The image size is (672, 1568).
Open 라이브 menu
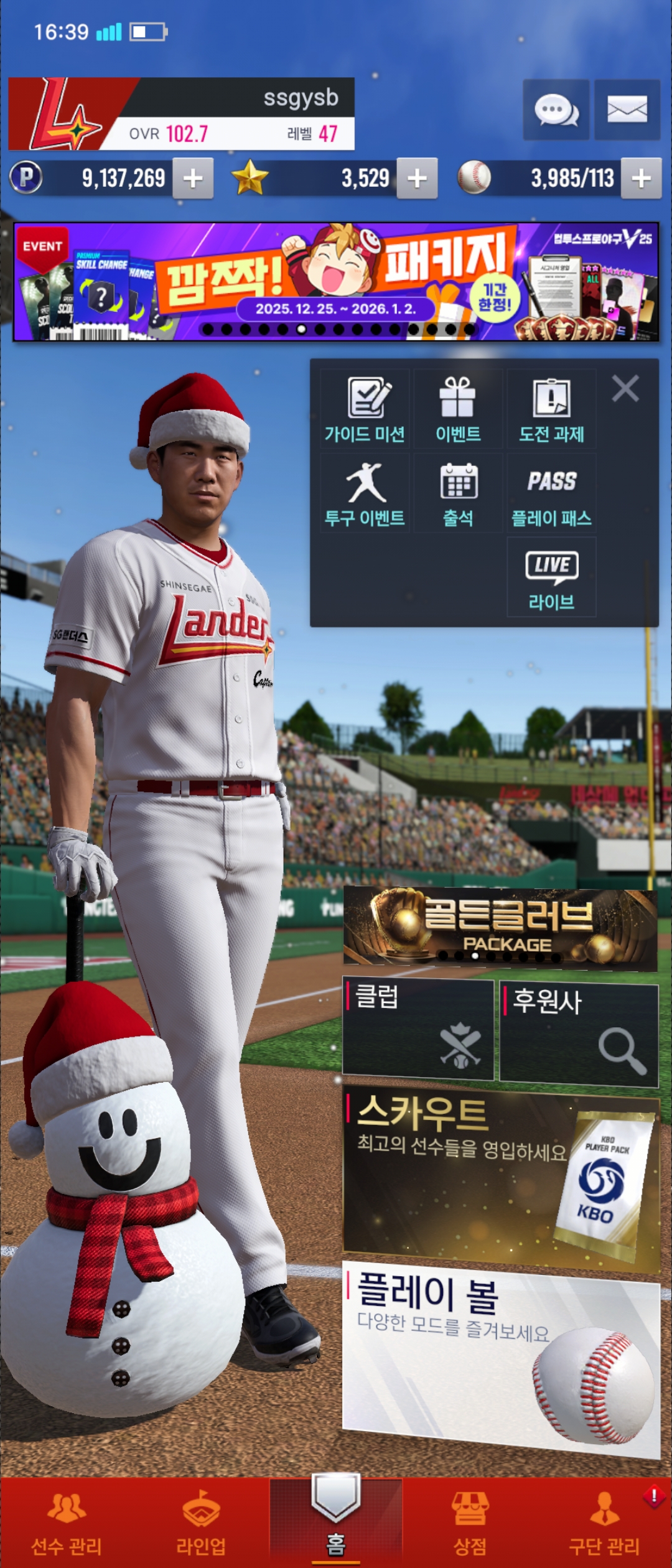(x=551, y=577)
